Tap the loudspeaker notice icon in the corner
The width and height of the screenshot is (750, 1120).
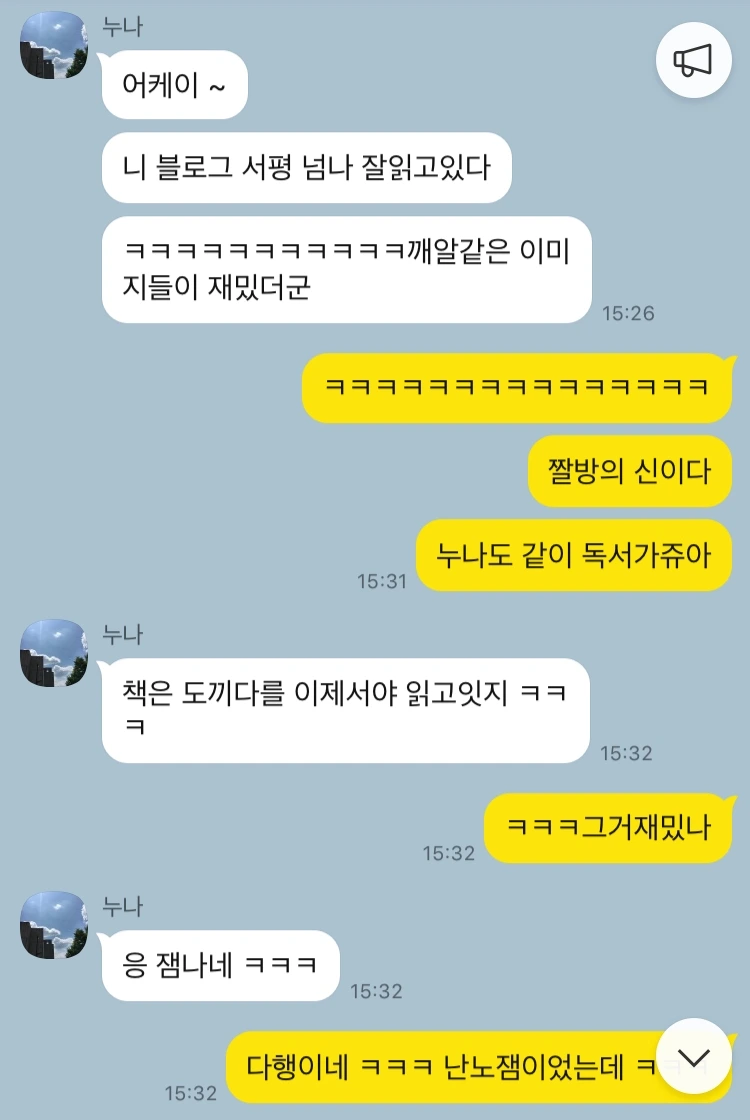(694, 59)
